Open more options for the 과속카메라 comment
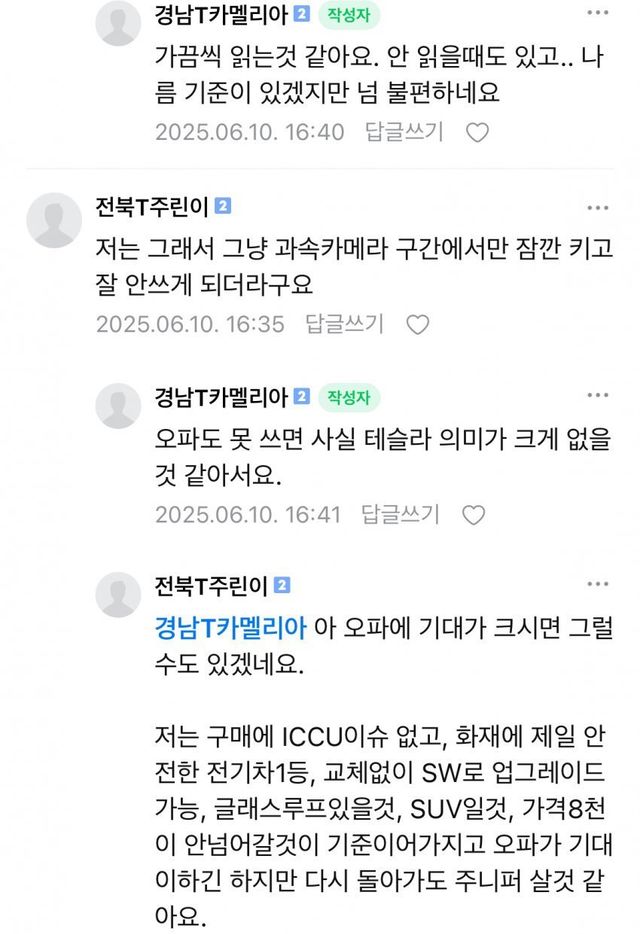640x934 pixels. (x=597, y=208)
